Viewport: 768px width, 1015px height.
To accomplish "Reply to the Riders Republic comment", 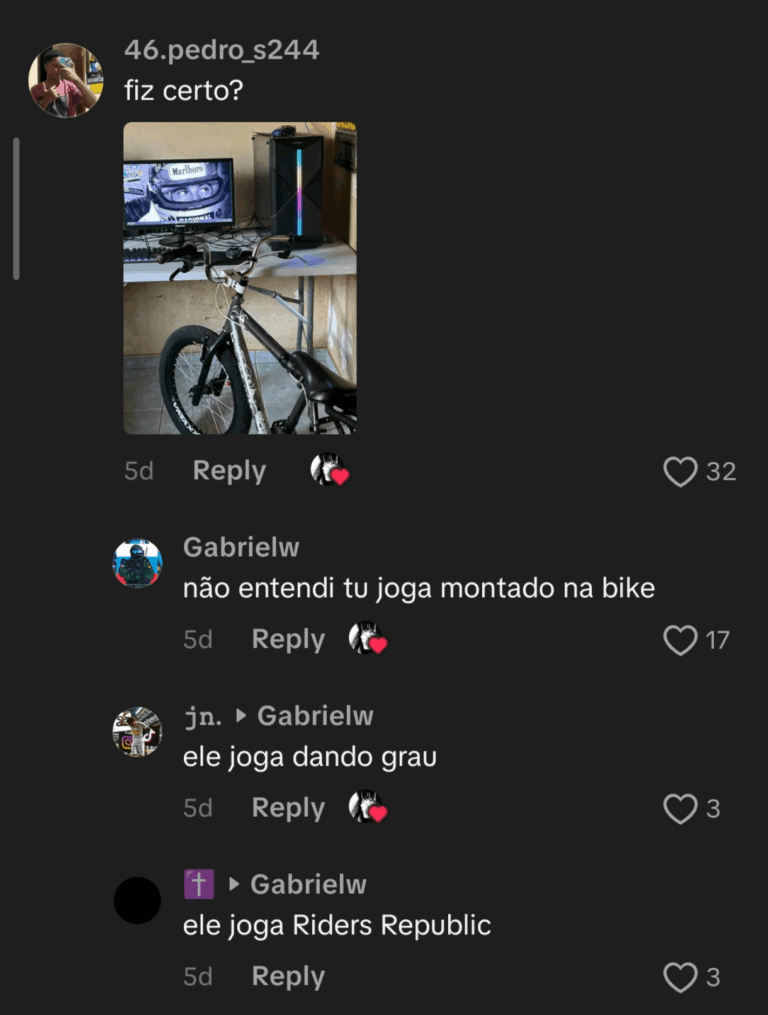I will click(x=288, y=977).
